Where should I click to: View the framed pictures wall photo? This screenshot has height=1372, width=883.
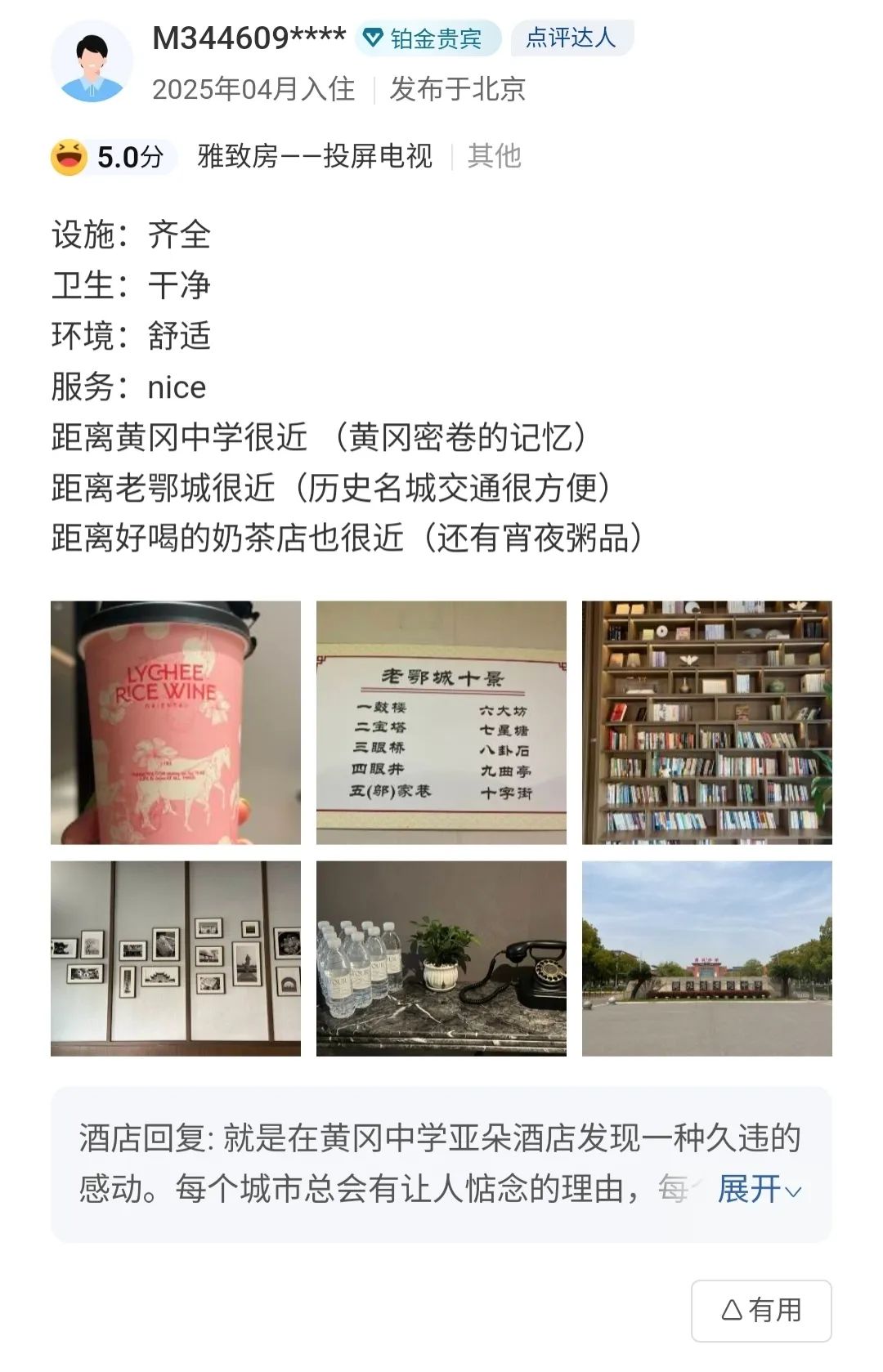[x=176, y=958]
